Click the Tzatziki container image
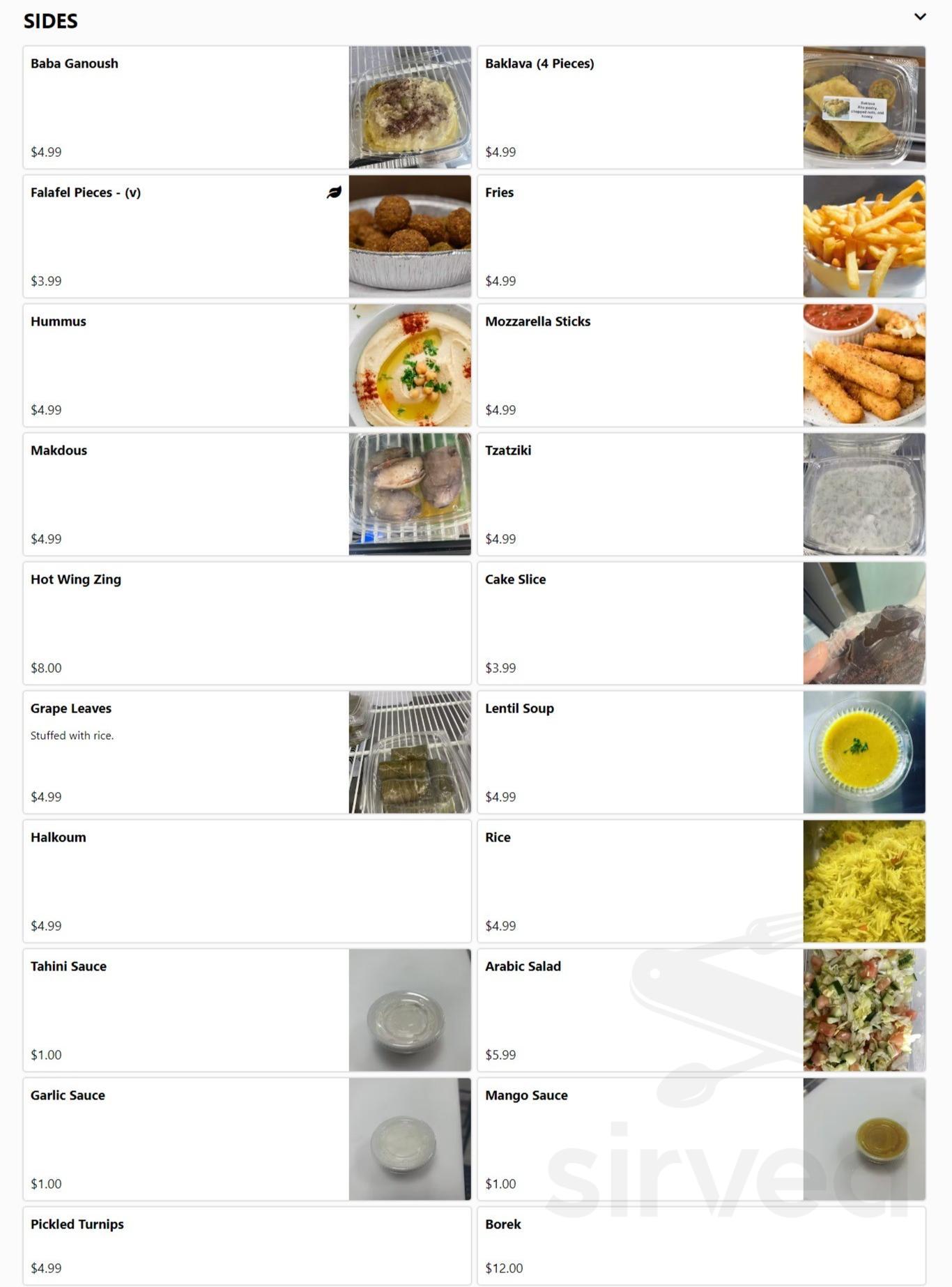 864,494
